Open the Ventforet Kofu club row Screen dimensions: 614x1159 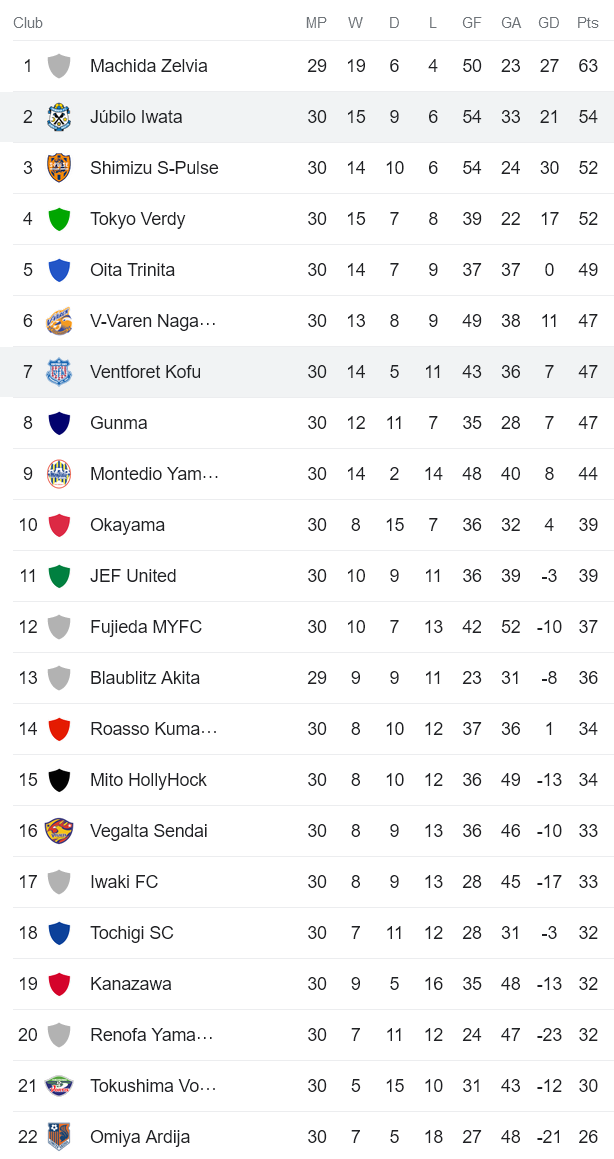(x=145, y=372)
